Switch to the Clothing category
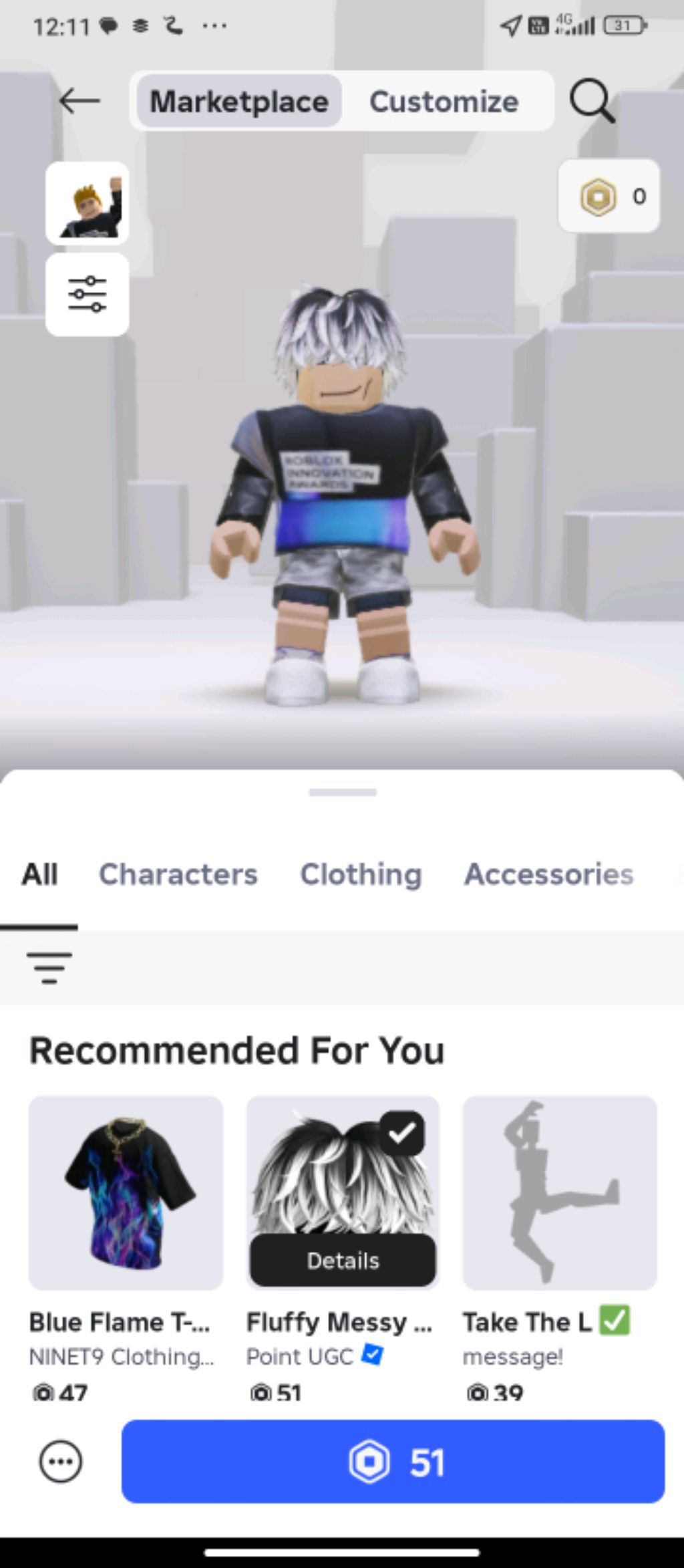 click(x=361, y=874)
